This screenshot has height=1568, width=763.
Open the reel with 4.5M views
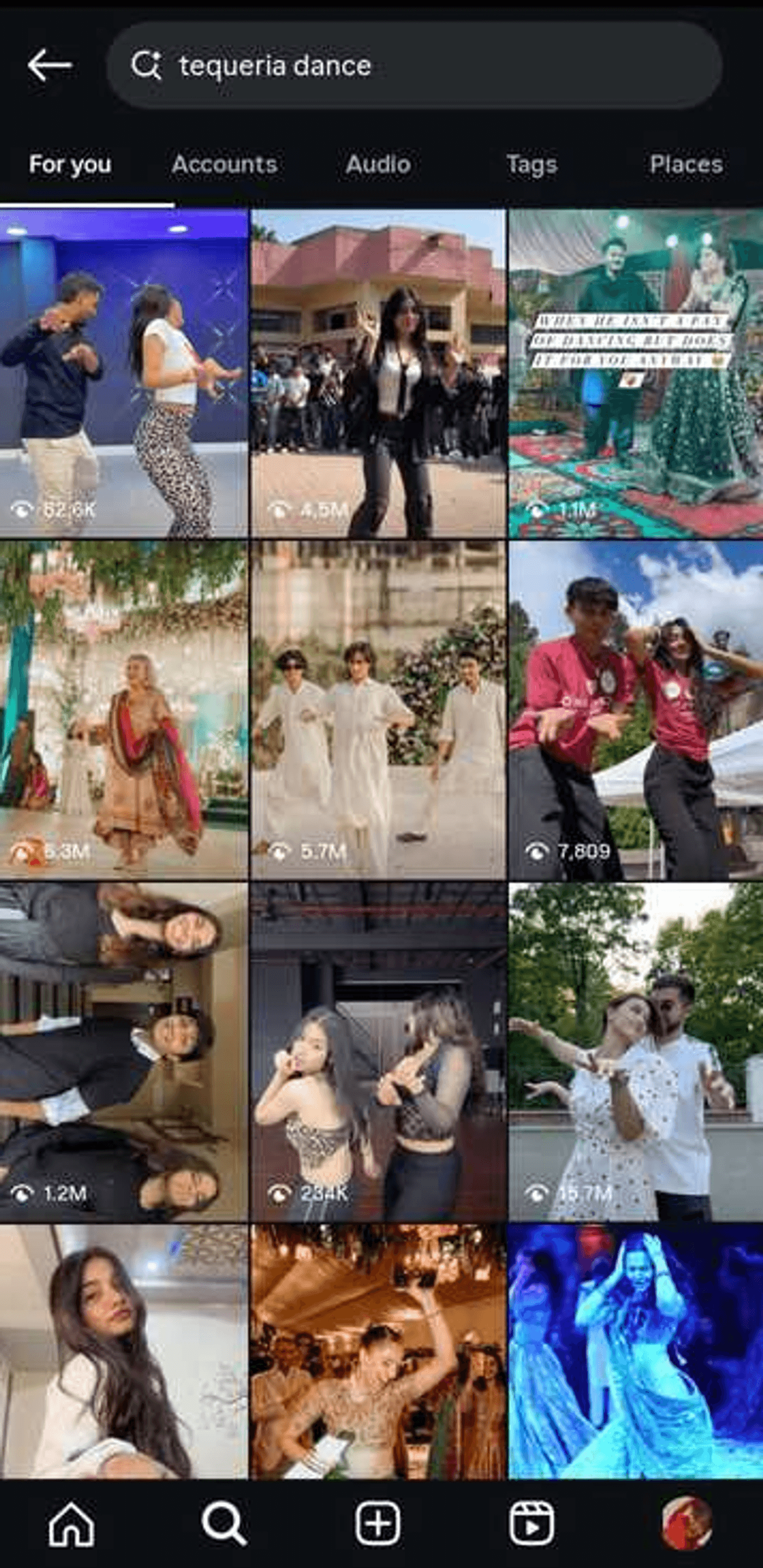tap(378, 374)
